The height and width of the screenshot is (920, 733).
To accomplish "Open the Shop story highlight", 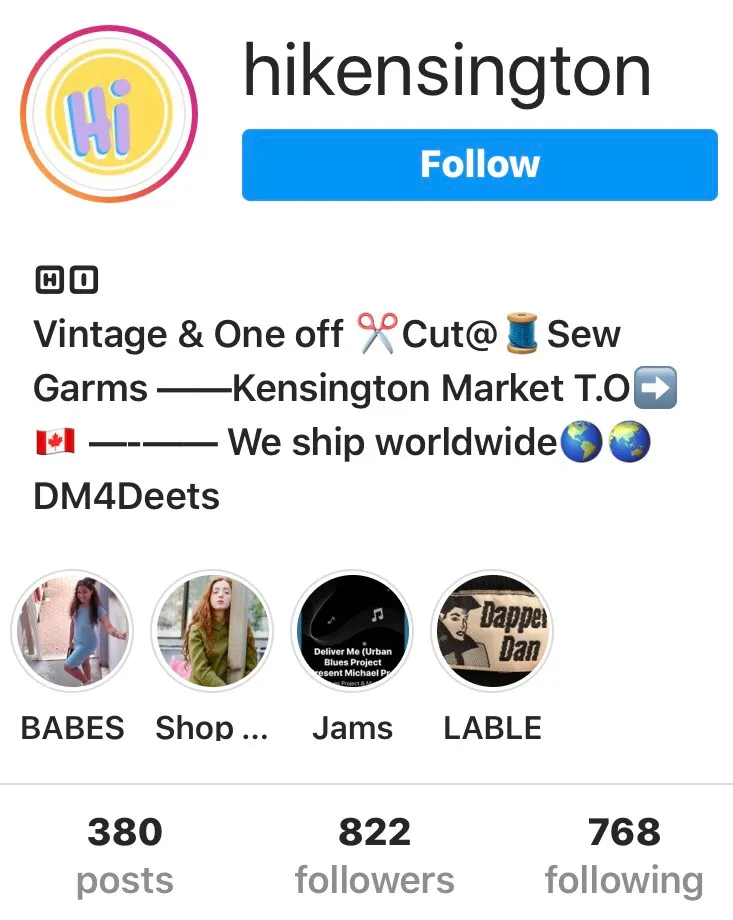I will point(211,631).
